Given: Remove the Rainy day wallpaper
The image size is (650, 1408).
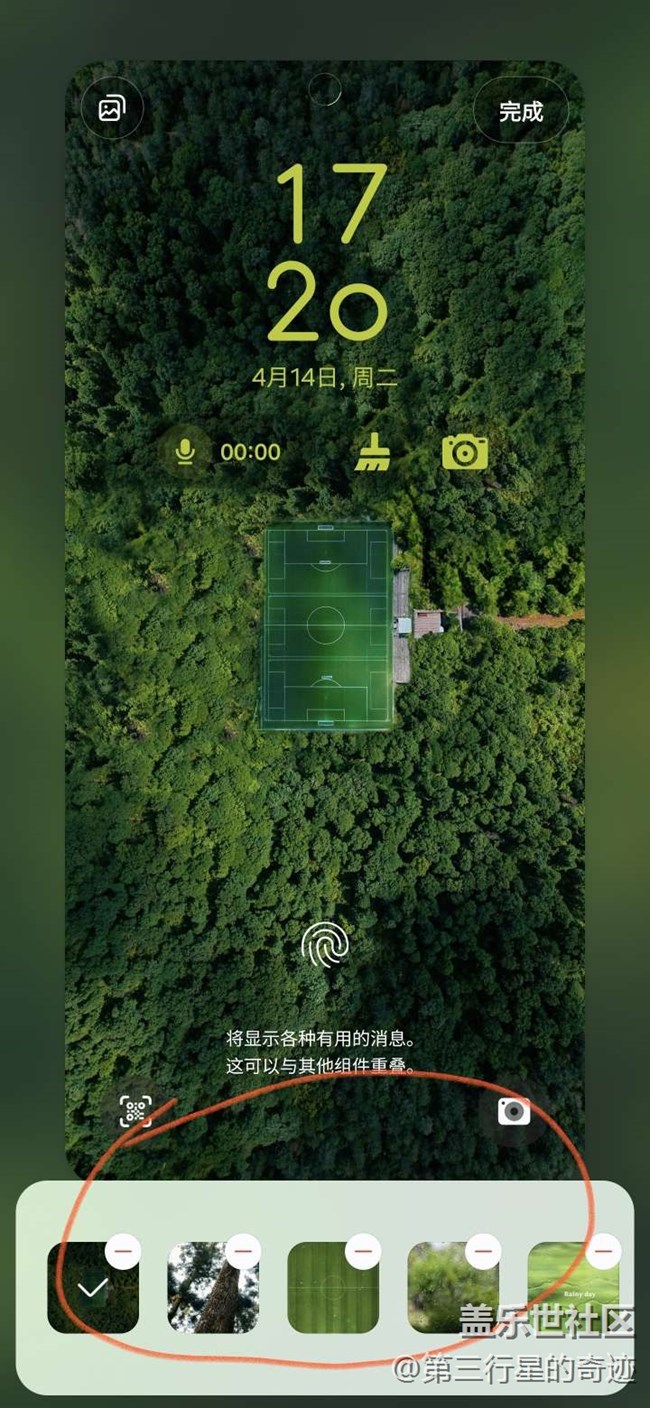Looking at the screenshot, I should [x=603, y=1249].
